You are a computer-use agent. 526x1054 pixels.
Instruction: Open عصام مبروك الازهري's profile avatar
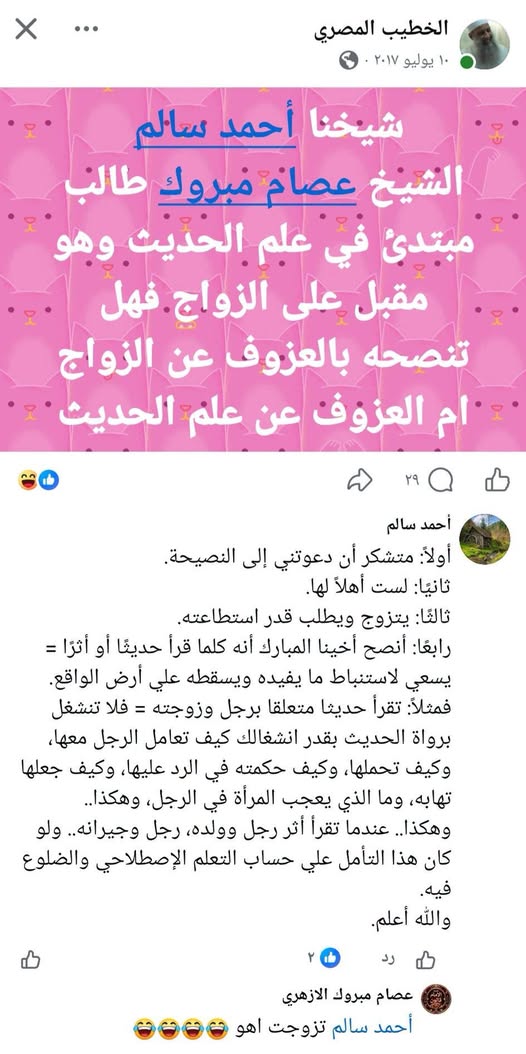pos(436,998)
